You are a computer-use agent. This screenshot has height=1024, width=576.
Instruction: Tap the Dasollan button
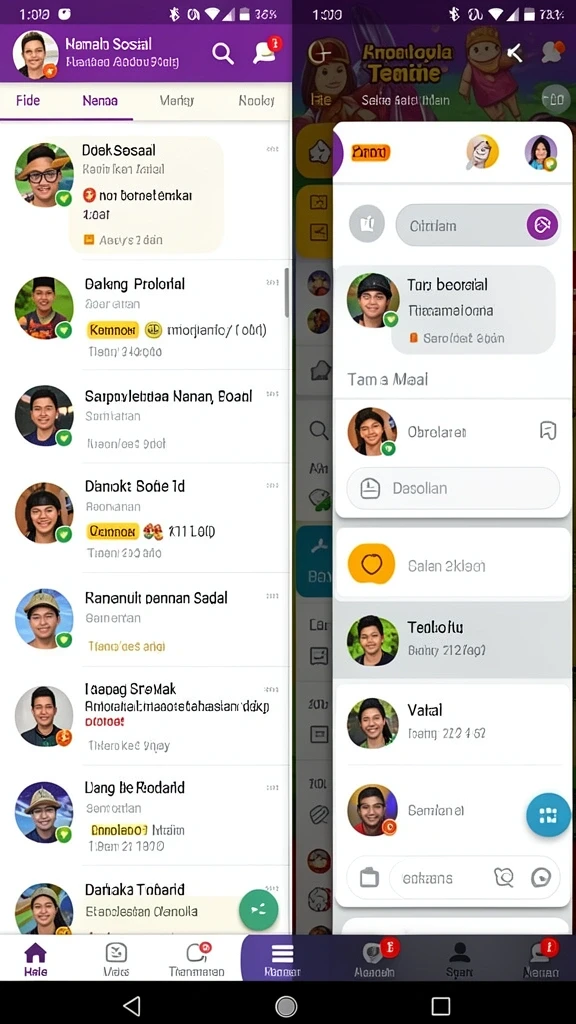tap(453, 488)
